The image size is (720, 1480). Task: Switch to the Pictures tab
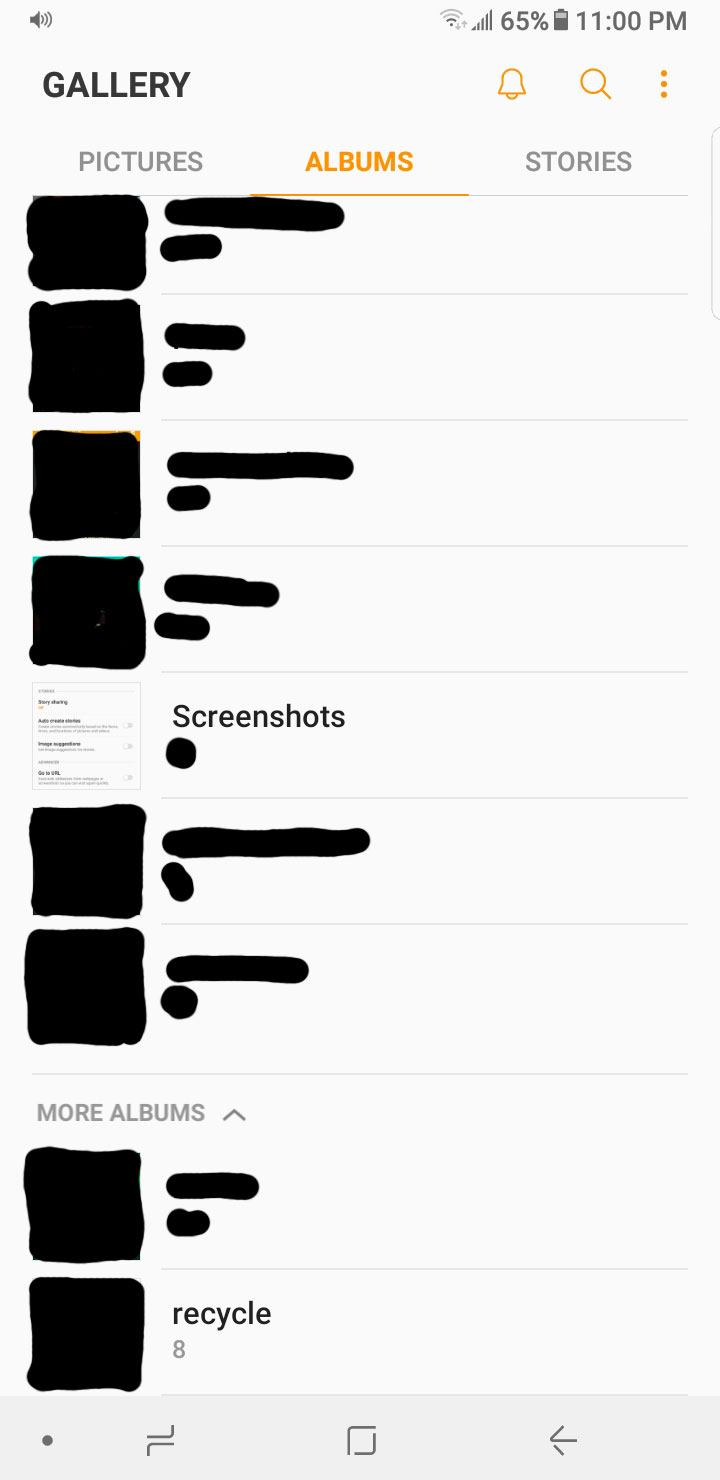[141, 162]
